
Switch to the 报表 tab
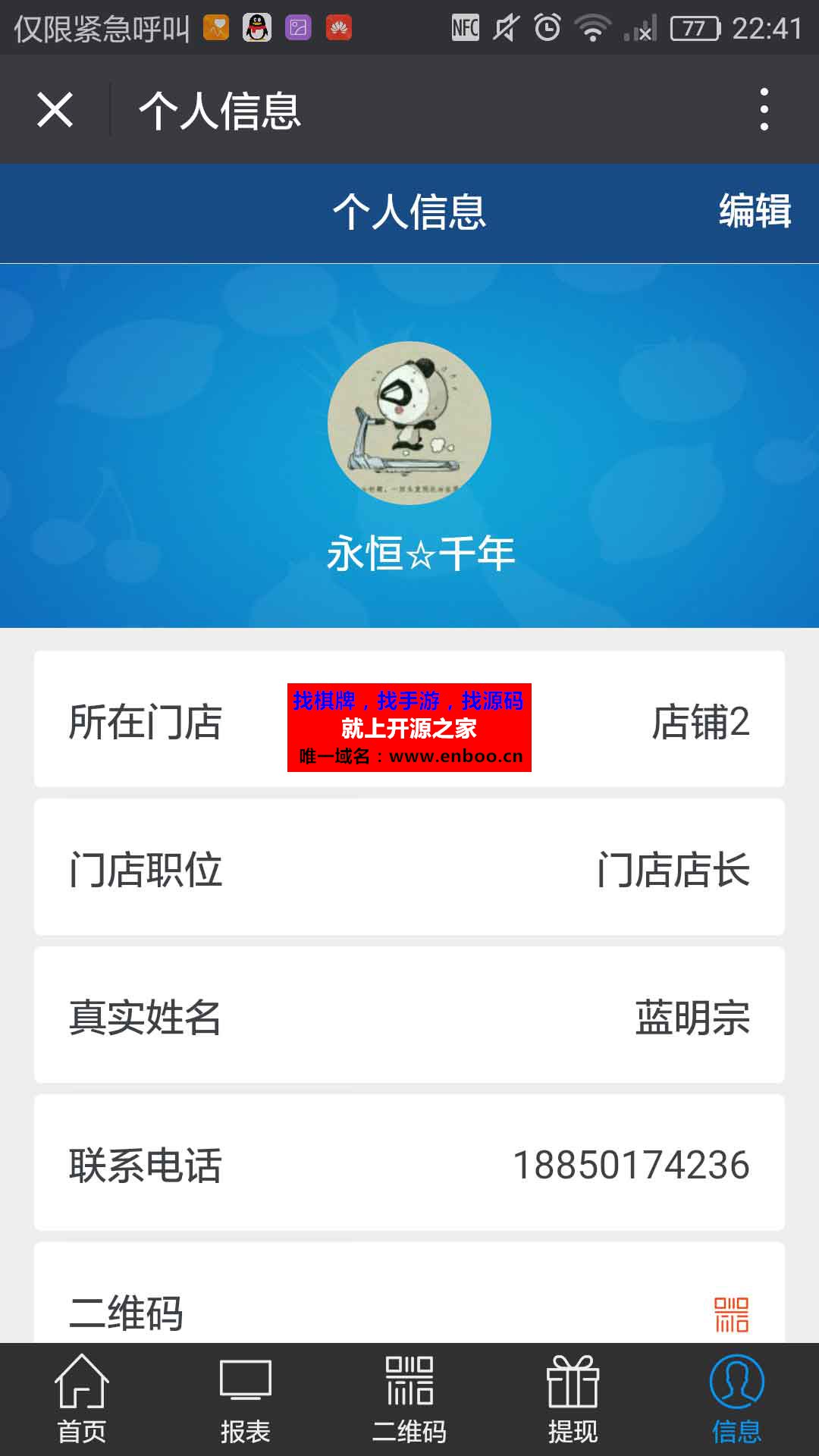click(246, 1400)
